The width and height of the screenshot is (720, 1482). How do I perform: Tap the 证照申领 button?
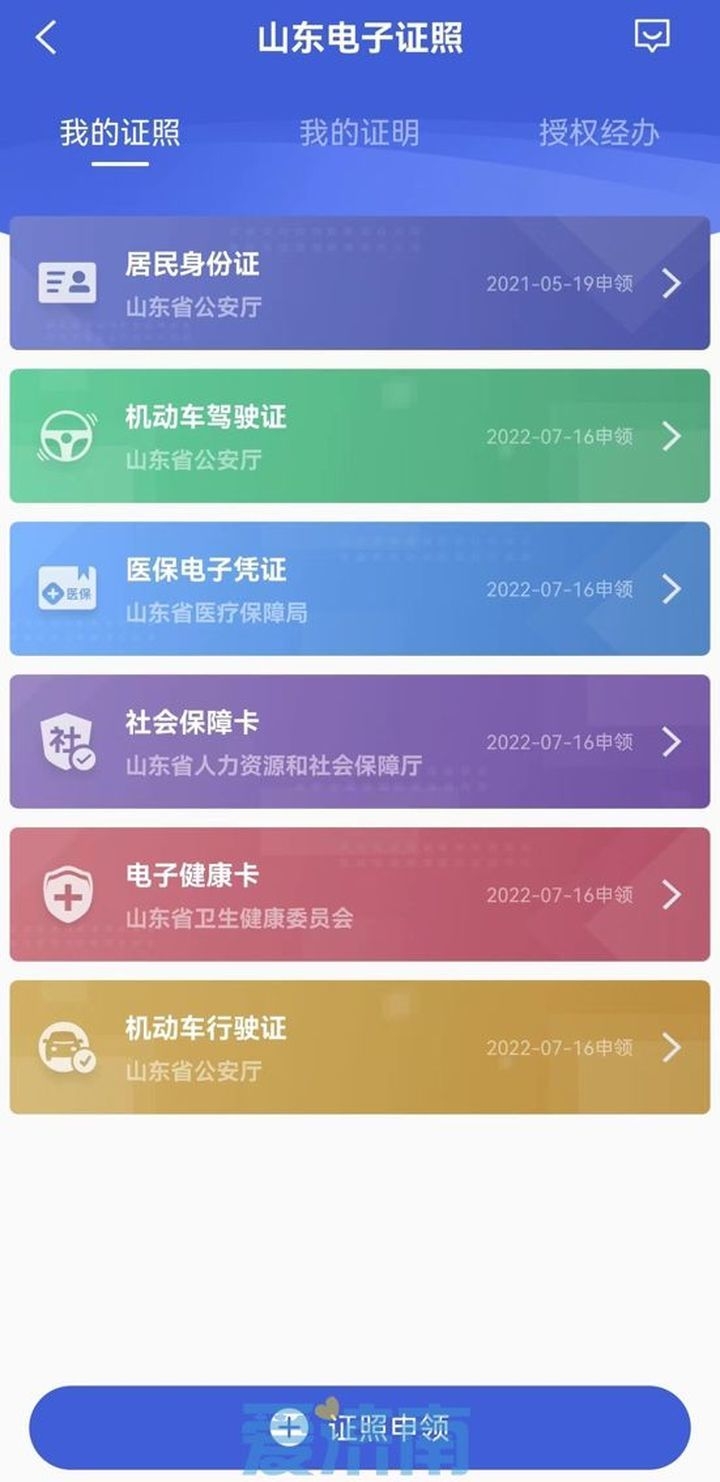click(360, 1427)
